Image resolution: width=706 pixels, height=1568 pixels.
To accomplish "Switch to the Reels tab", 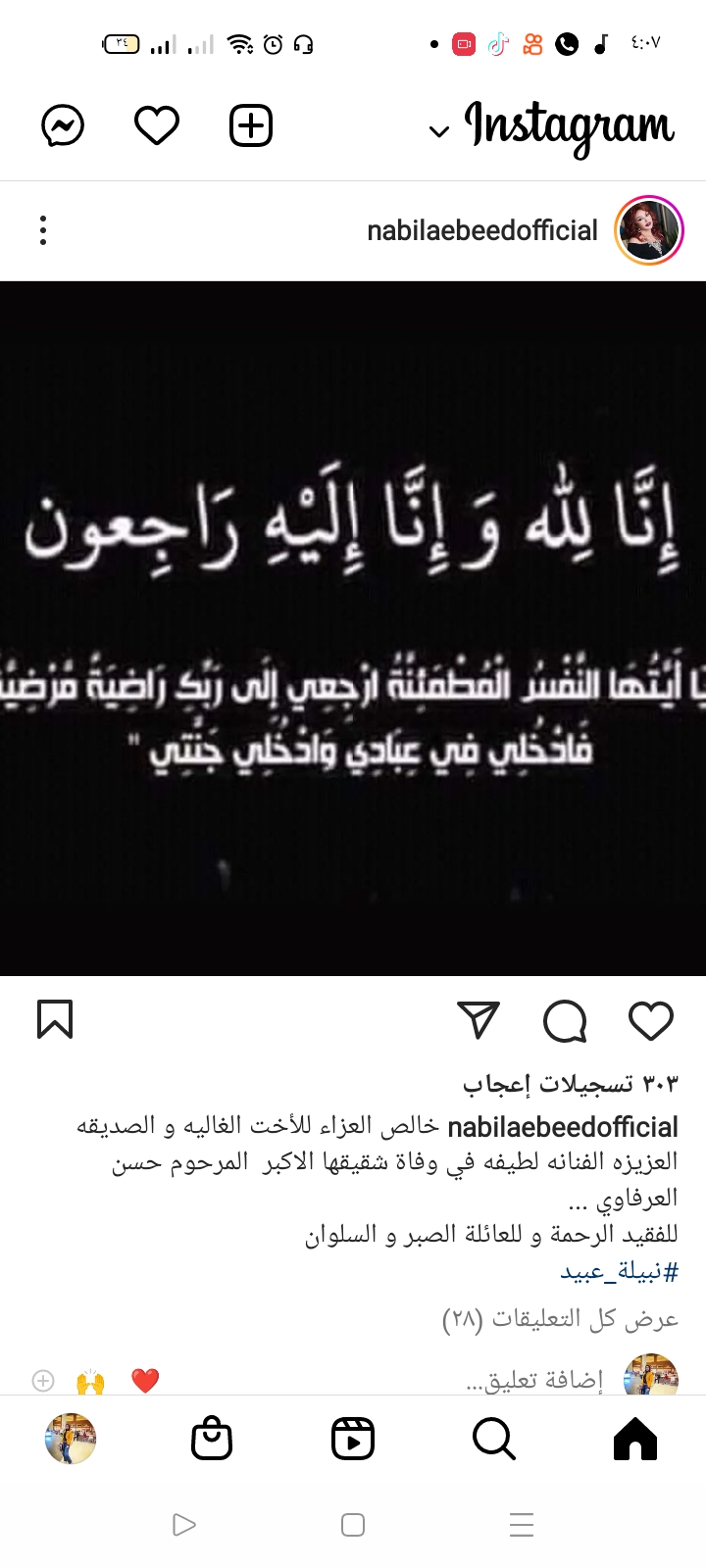I will coord(353,1440).
